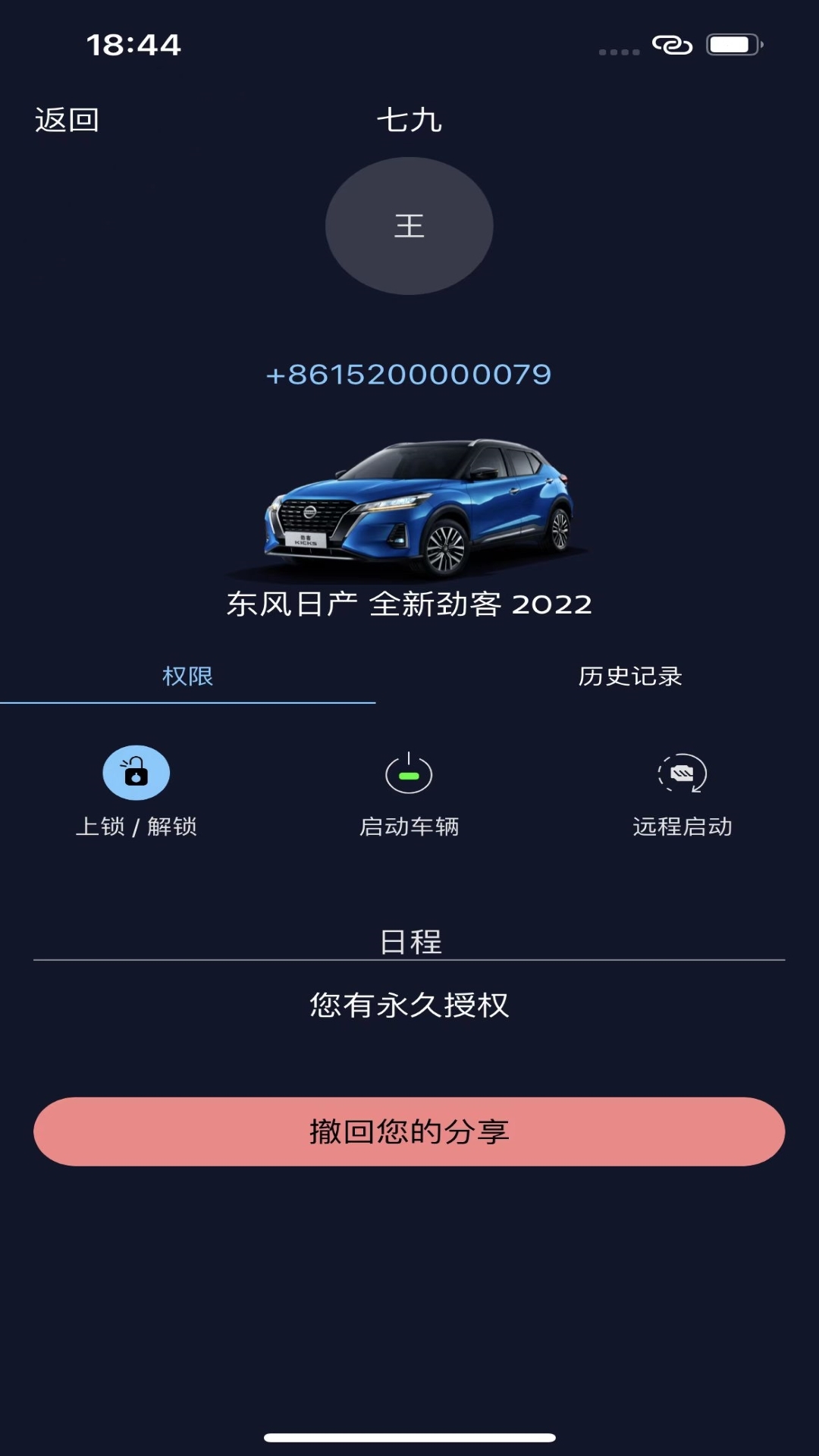Select the 权限 tab
Viewport: 819px width, 1456px height.
click(x=187, y=677)
